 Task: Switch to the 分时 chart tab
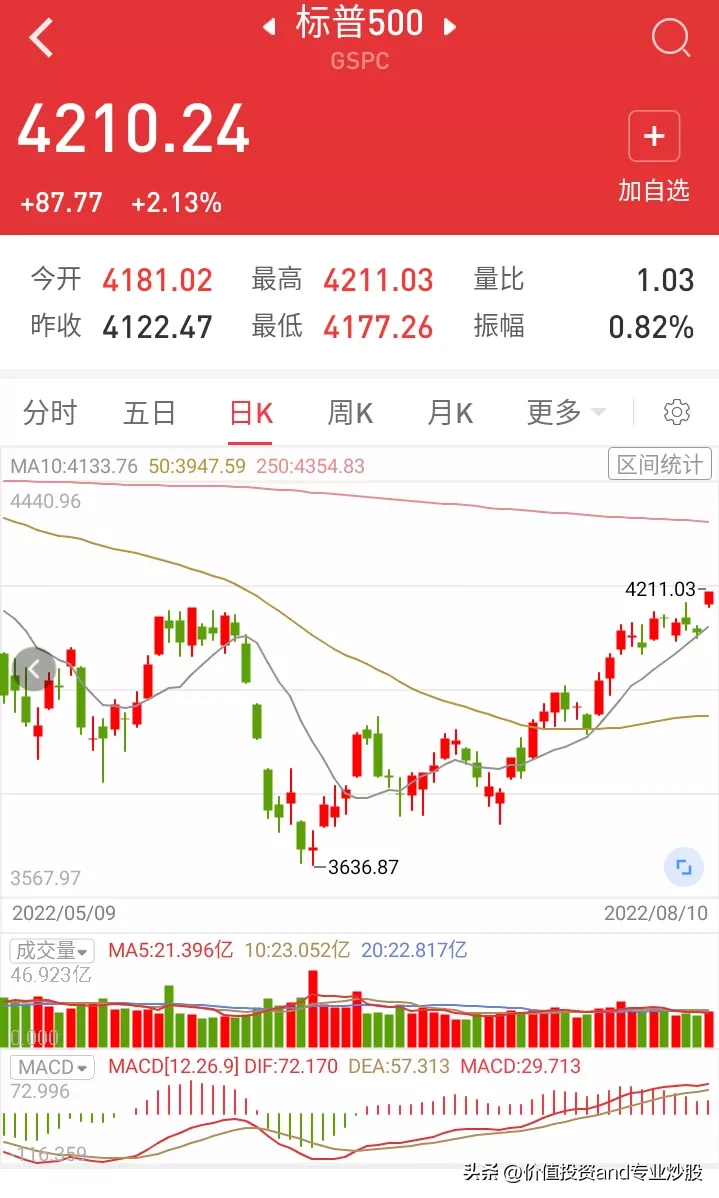[50, 413]
